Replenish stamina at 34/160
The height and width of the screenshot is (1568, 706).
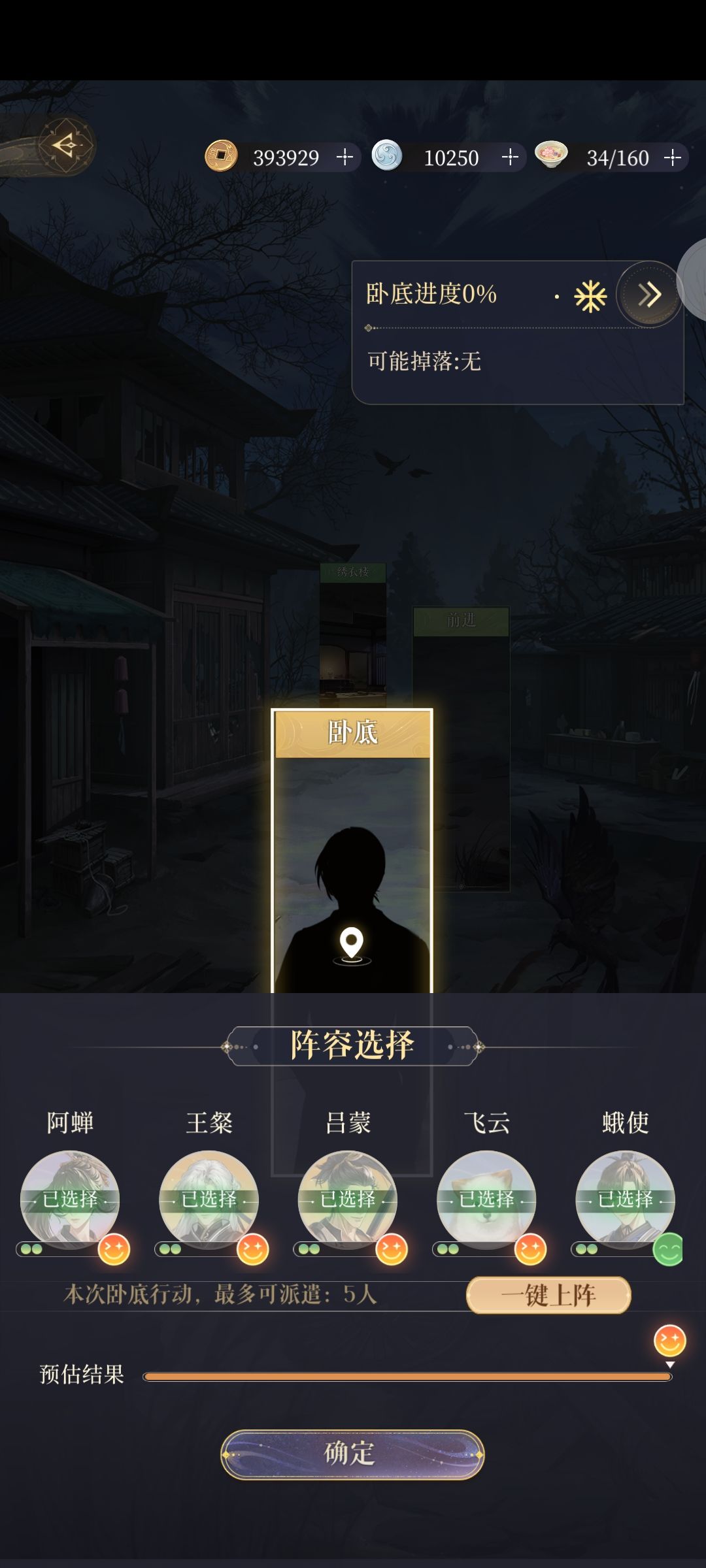click(x=673, y=157)
